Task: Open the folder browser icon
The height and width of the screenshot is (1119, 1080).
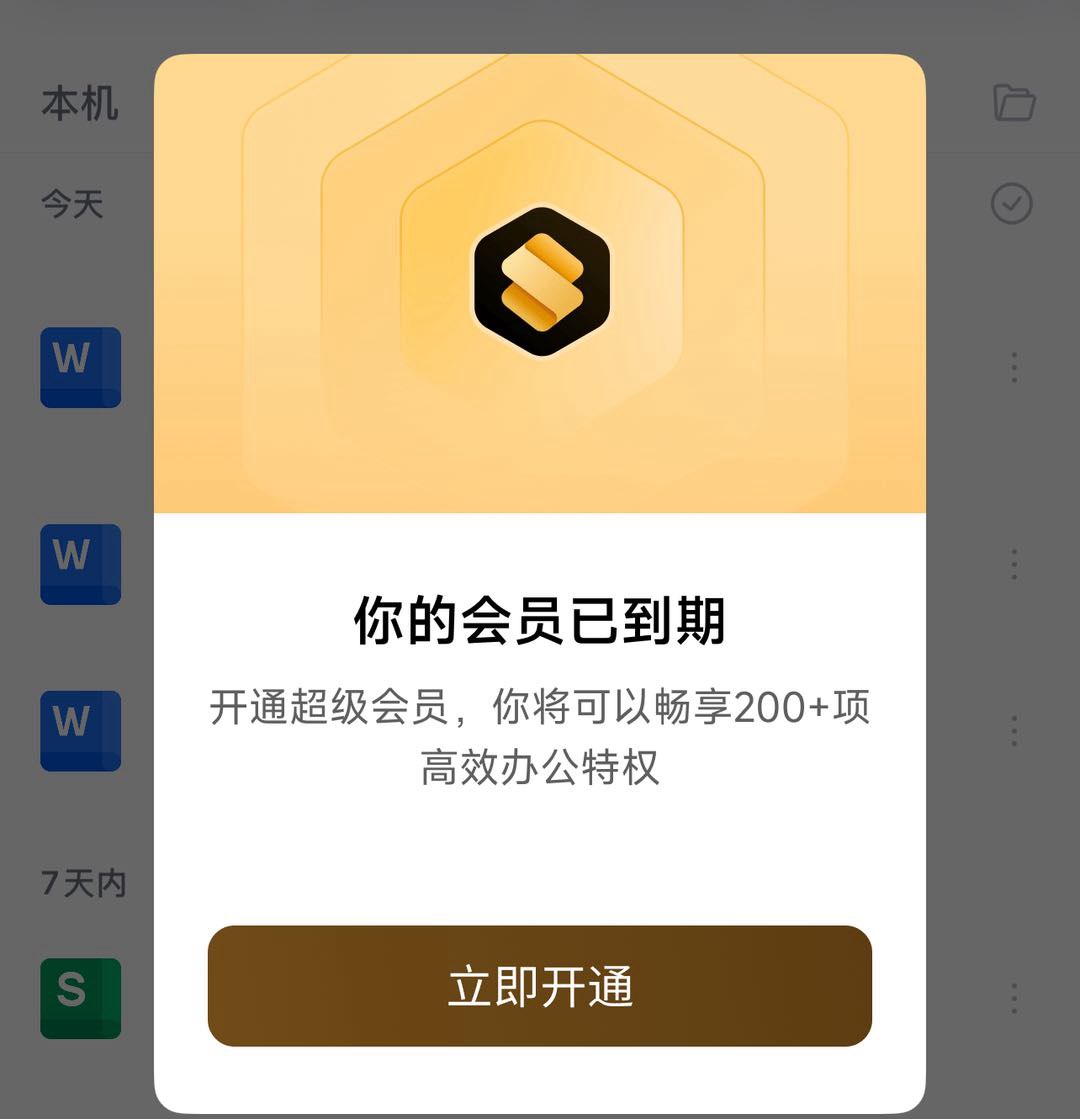Action: 1013,103
